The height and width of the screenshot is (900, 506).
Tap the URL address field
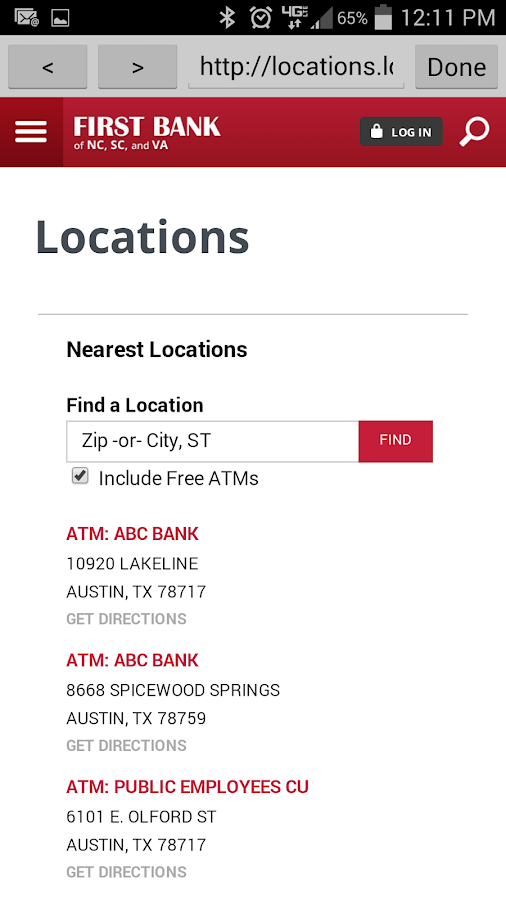[x=296, y=67]
